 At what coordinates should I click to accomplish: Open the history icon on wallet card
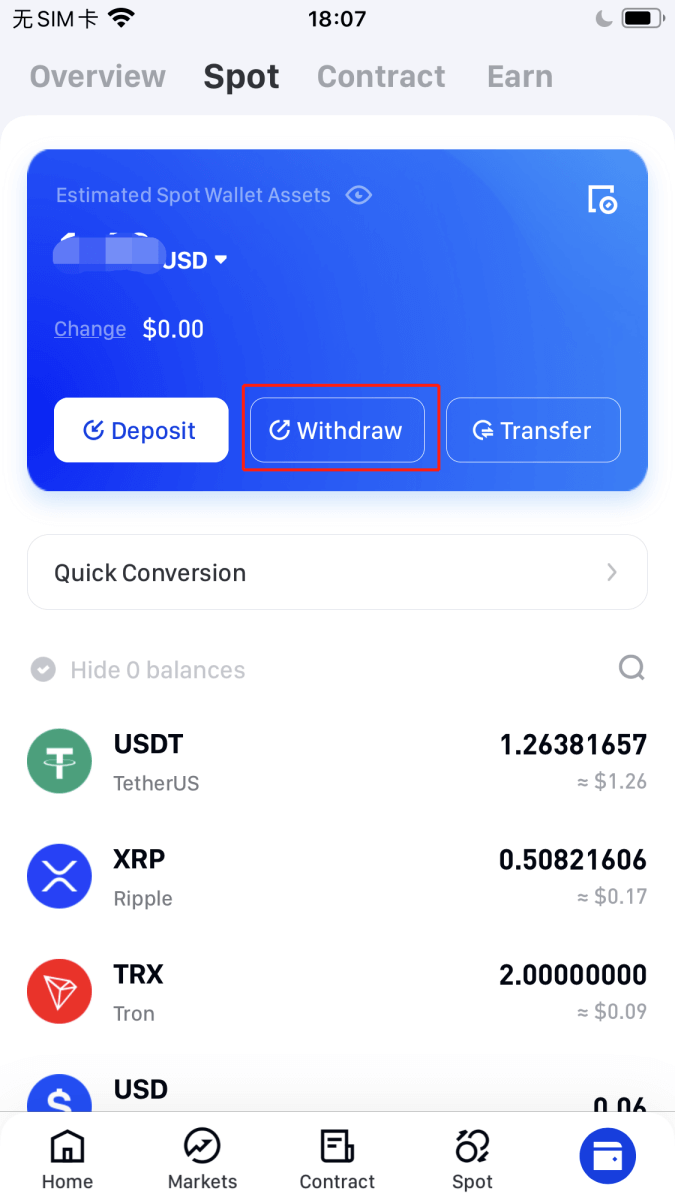tap(602, 199)
